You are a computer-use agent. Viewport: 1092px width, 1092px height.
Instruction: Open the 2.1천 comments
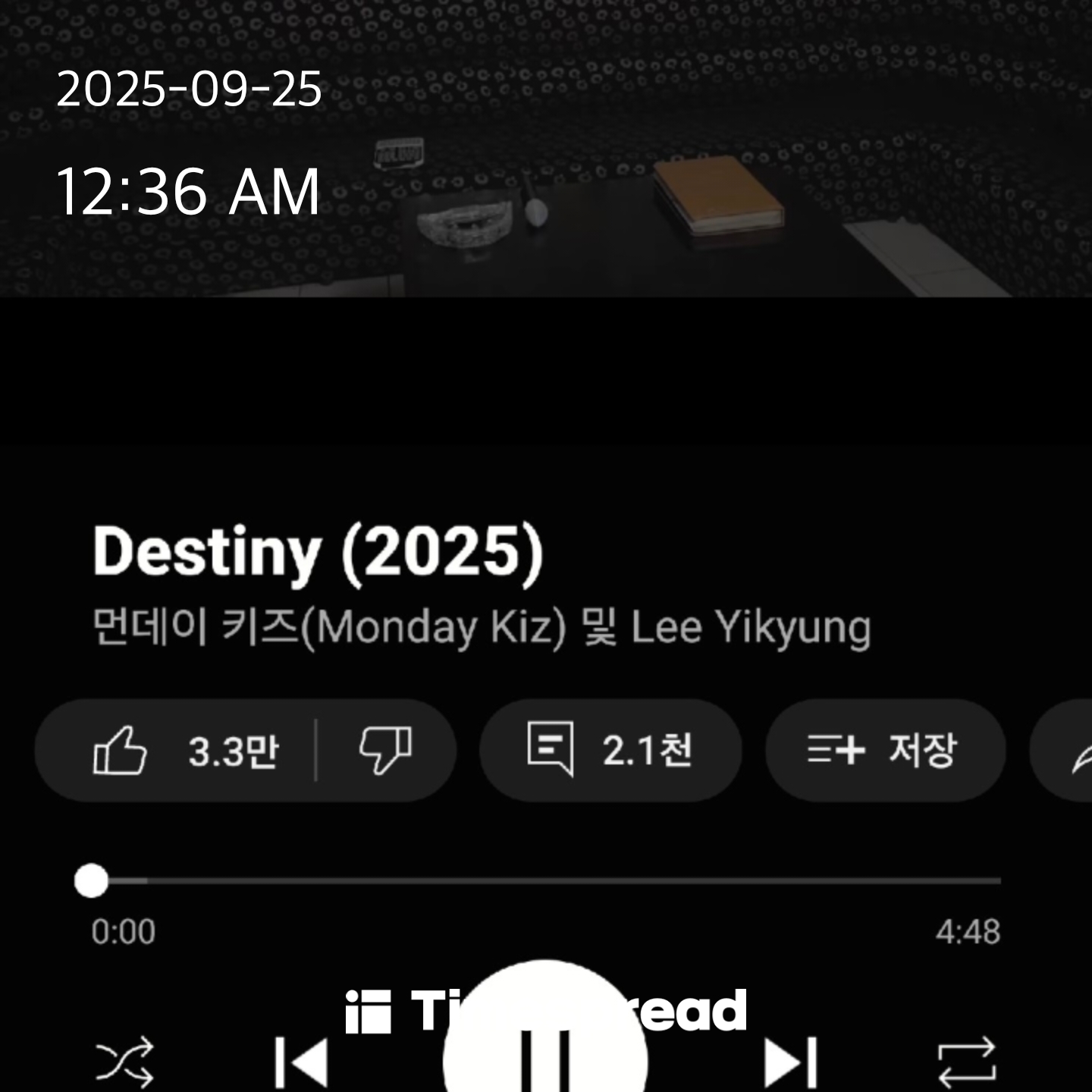610,751
